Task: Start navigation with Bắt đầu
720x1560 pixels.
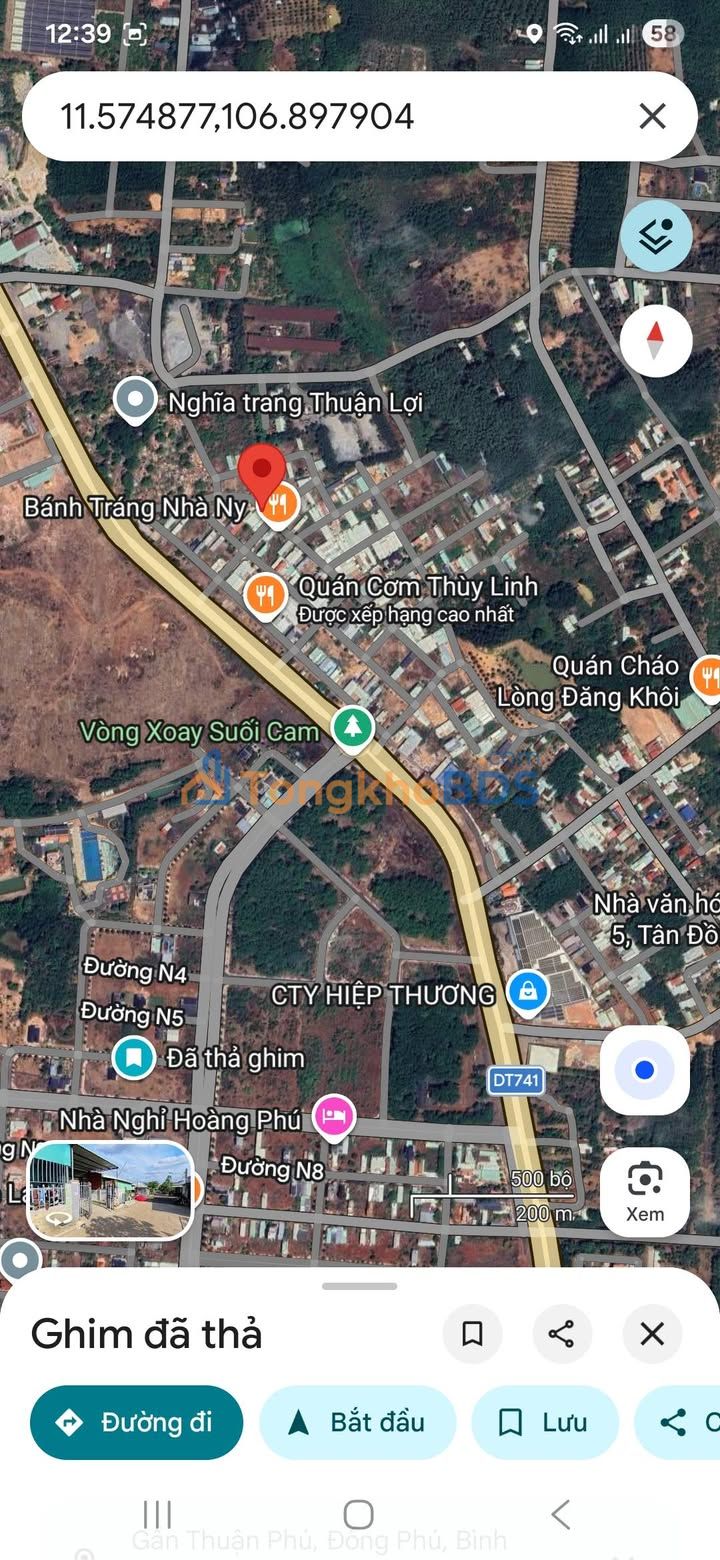Action: pyautogui.click(x=357, y=1422)
